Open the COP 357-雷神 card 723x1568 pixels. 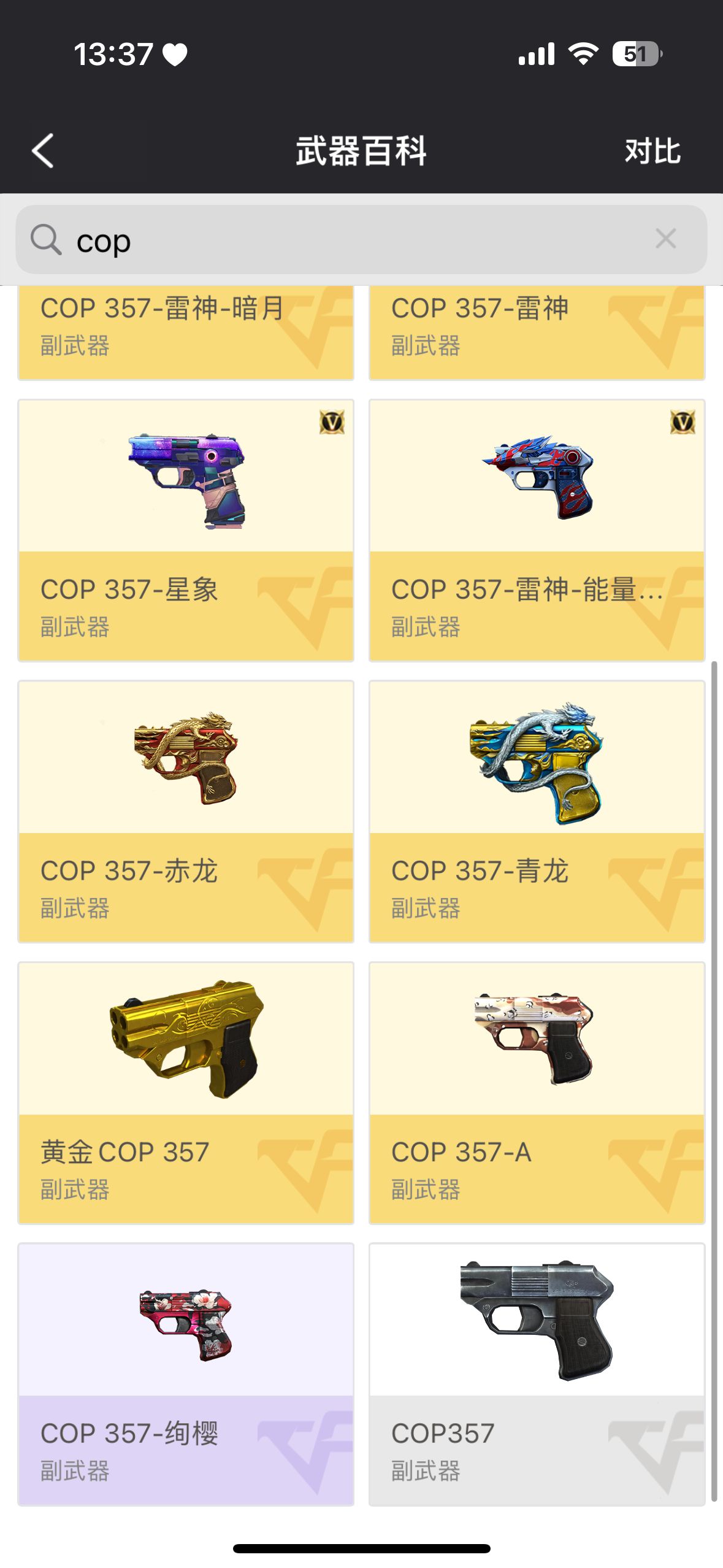pos(537,331)
